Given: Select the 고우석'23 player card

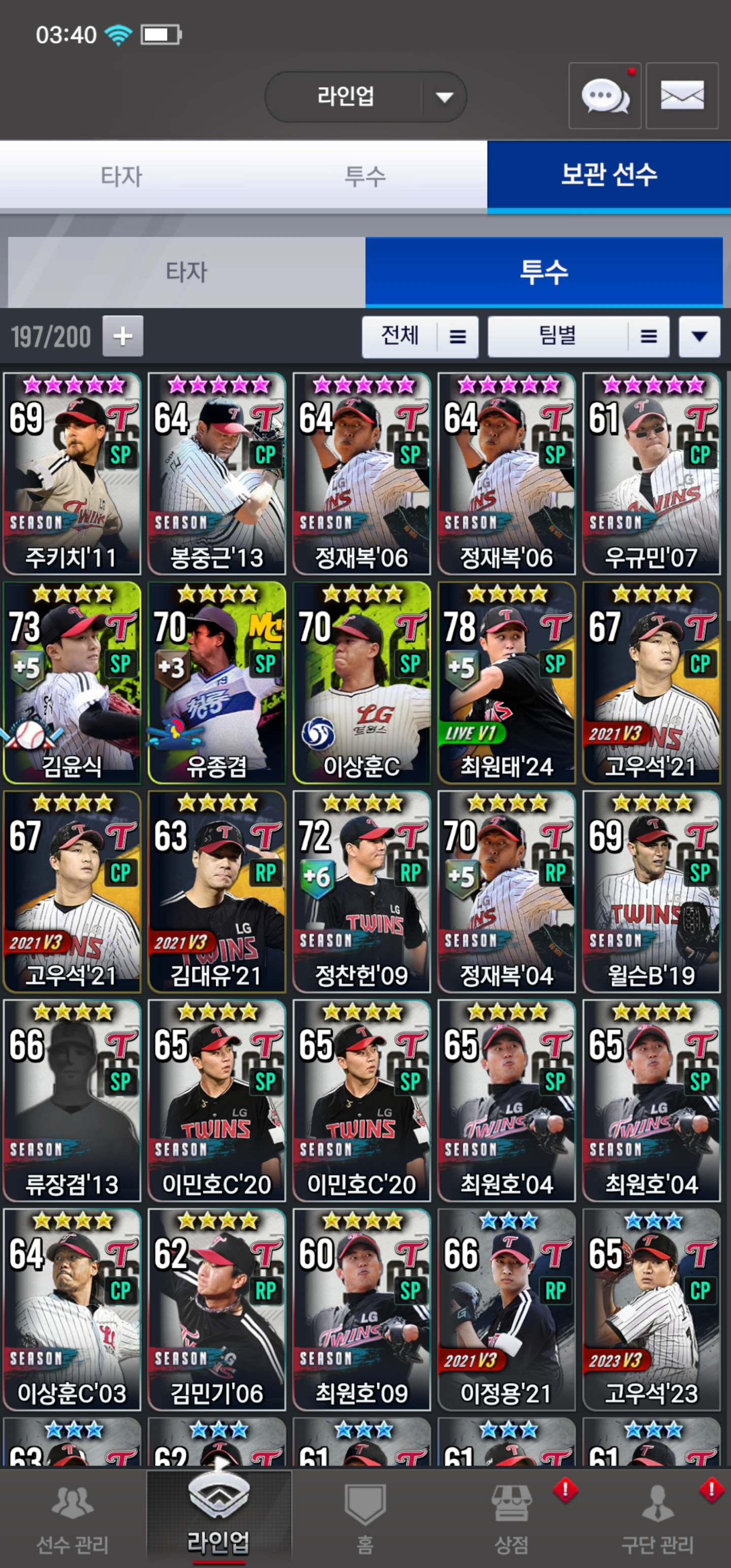Looking at the screenshot, I should click(x=651, y=1310).
